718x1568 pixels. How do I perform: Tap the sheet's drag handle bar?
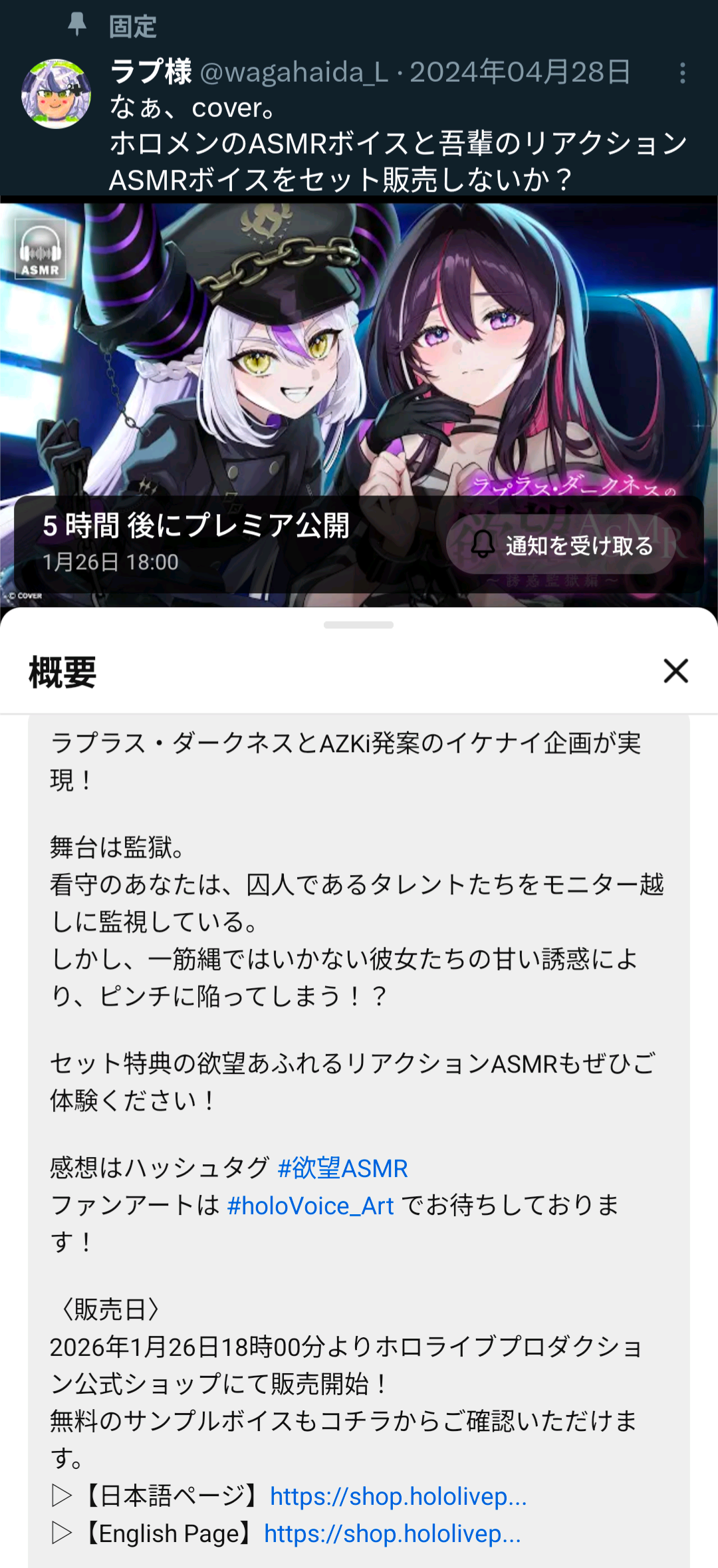(x=358, y=625)
